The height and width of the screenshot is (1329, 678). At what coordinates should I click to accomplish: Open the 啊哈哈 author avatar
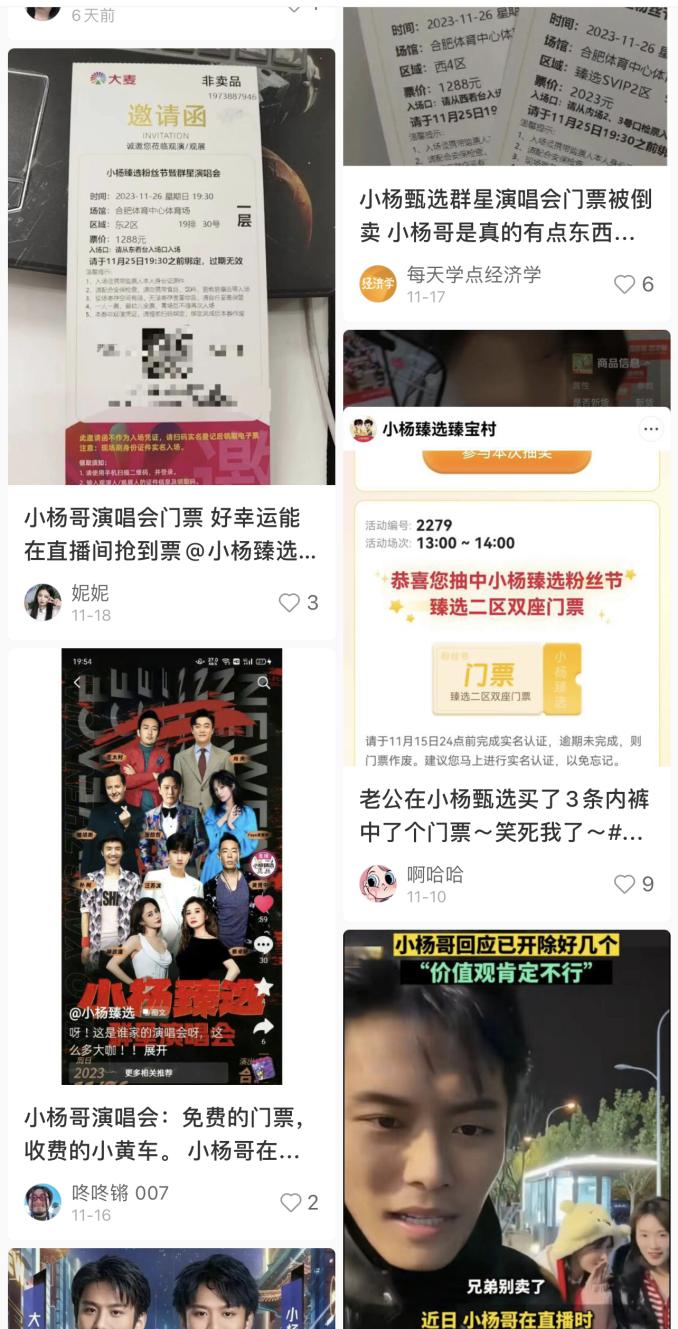(378, 884)
